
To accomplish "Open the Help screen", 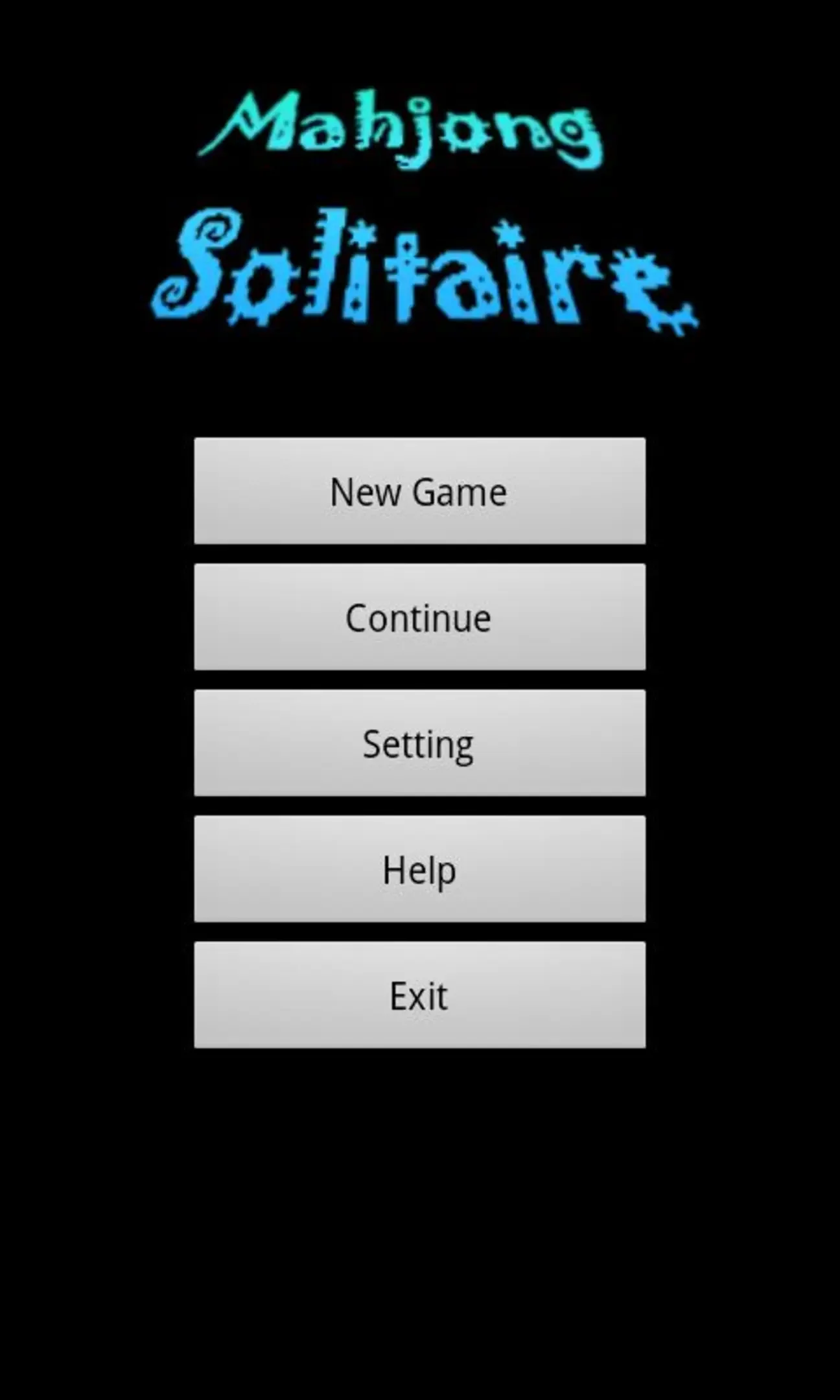I will coord(419,869).
